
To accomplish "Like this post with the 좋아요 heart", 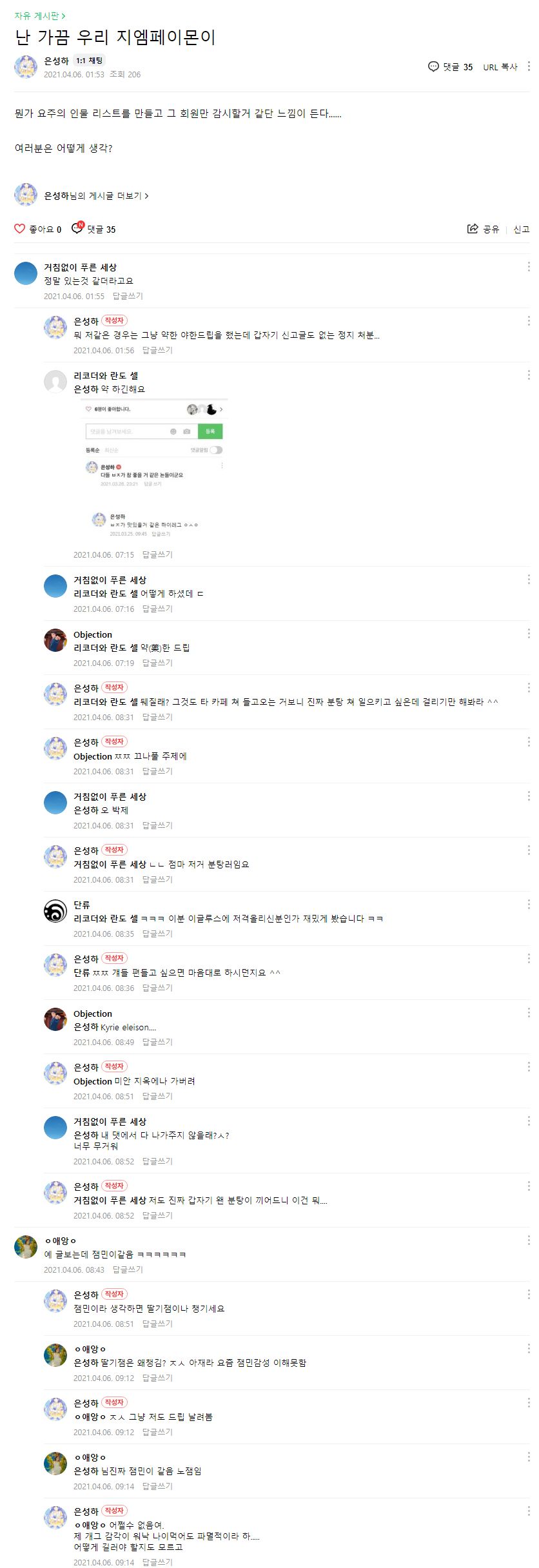I will coord(20,229).
